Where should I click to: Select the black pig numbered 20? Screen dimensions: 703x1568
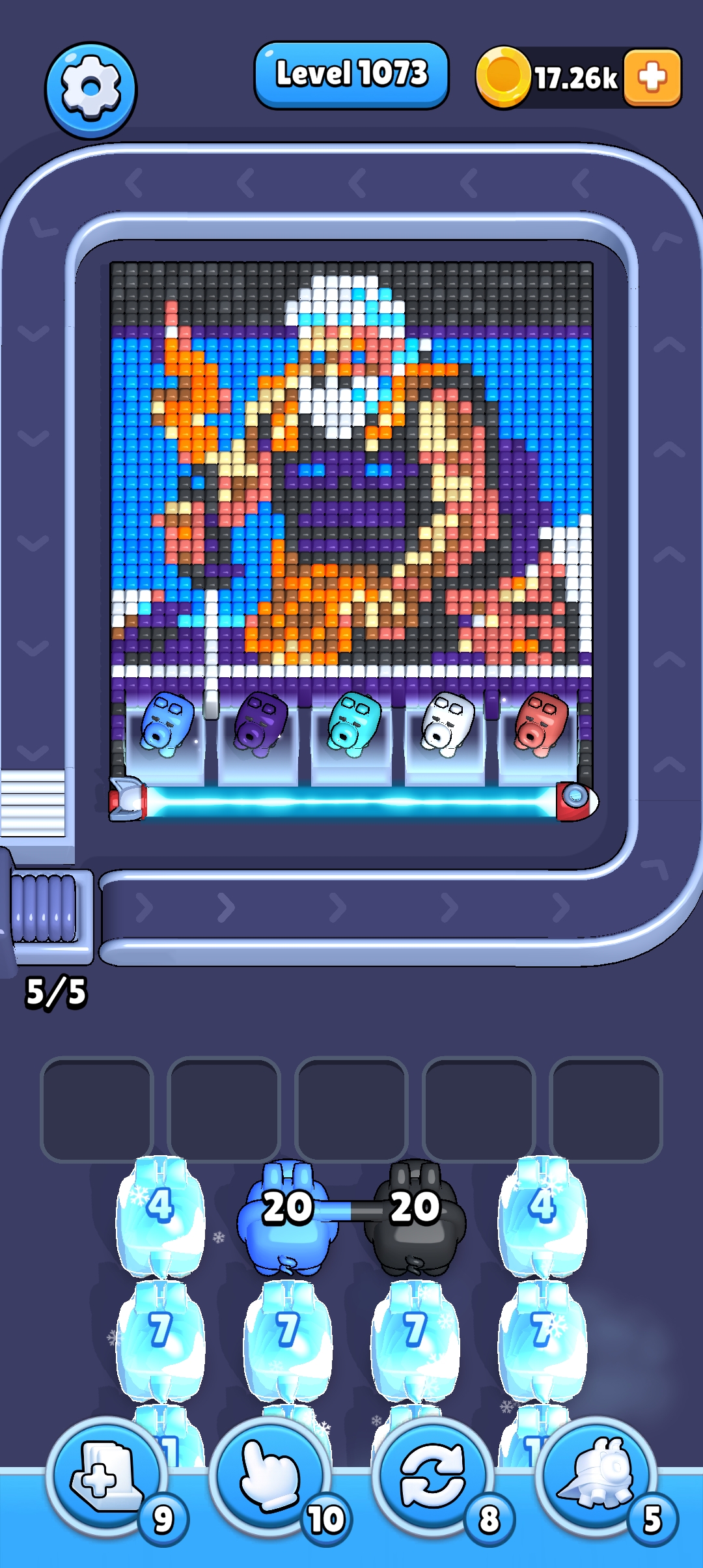pyautogui.click(x=415, y=1215)
